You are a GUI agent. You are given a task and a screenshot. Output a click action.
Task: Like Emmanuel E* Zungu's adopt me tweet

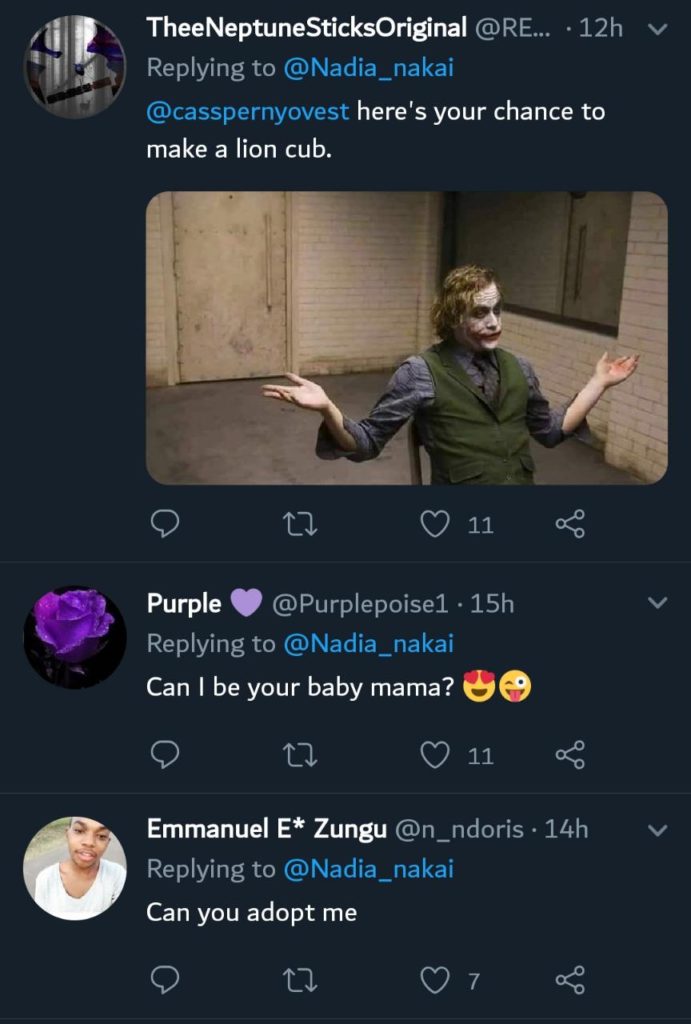pyautogui.click(x=435, y=981)
